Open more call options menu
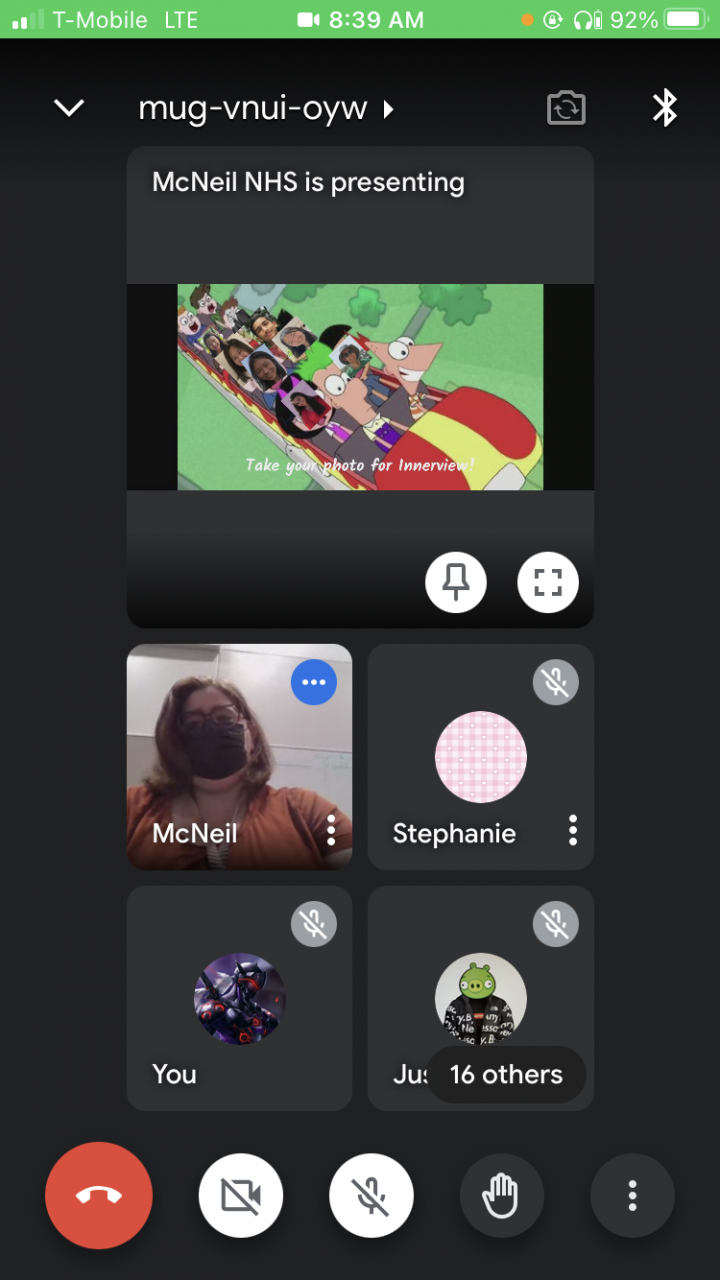The image size is (720, 1280). [632, 1195]
